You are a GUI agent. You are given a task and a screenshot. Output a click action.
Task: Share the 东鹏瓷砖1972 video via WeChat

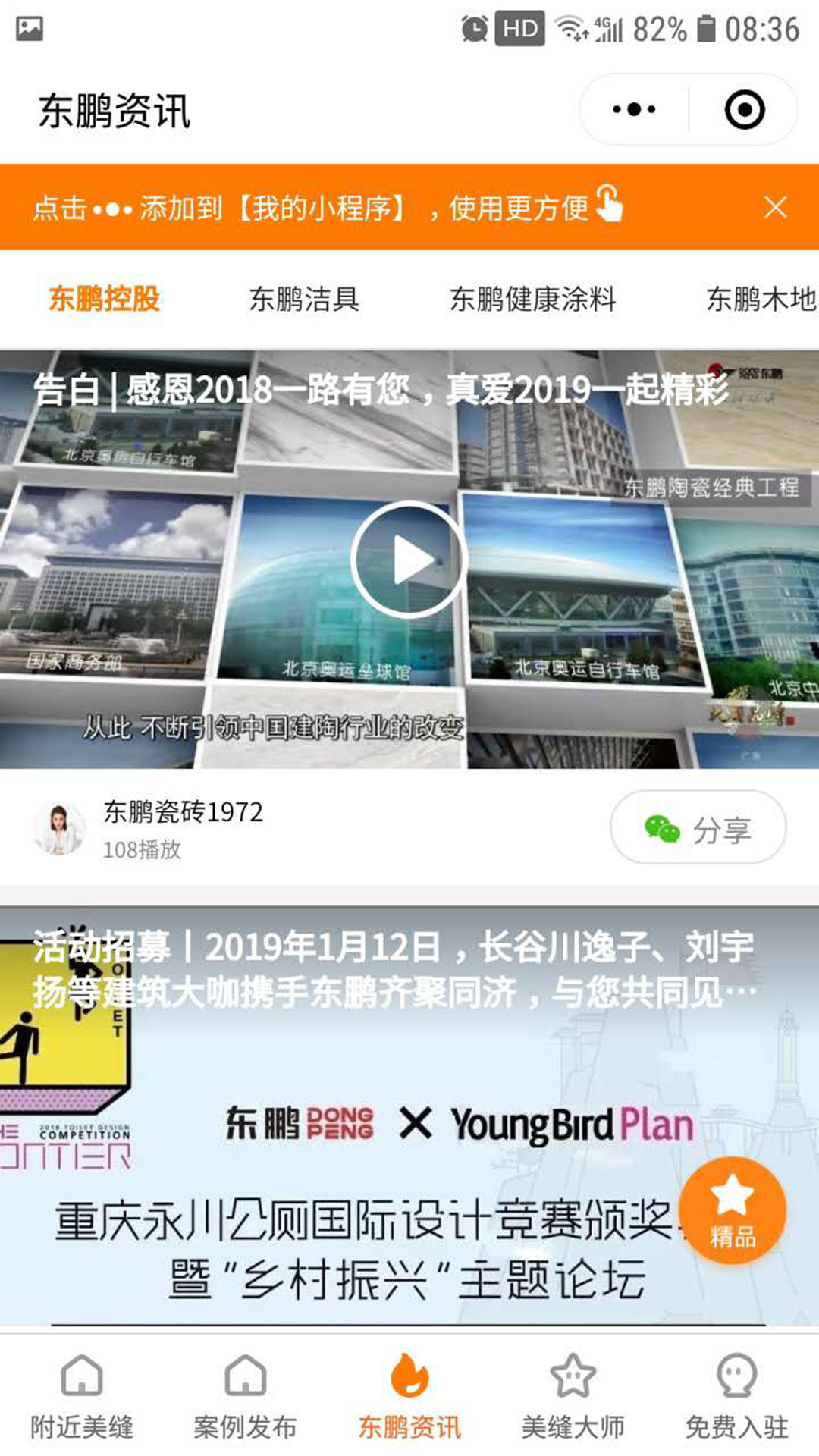pyautogui.click(x=698, y=828)
